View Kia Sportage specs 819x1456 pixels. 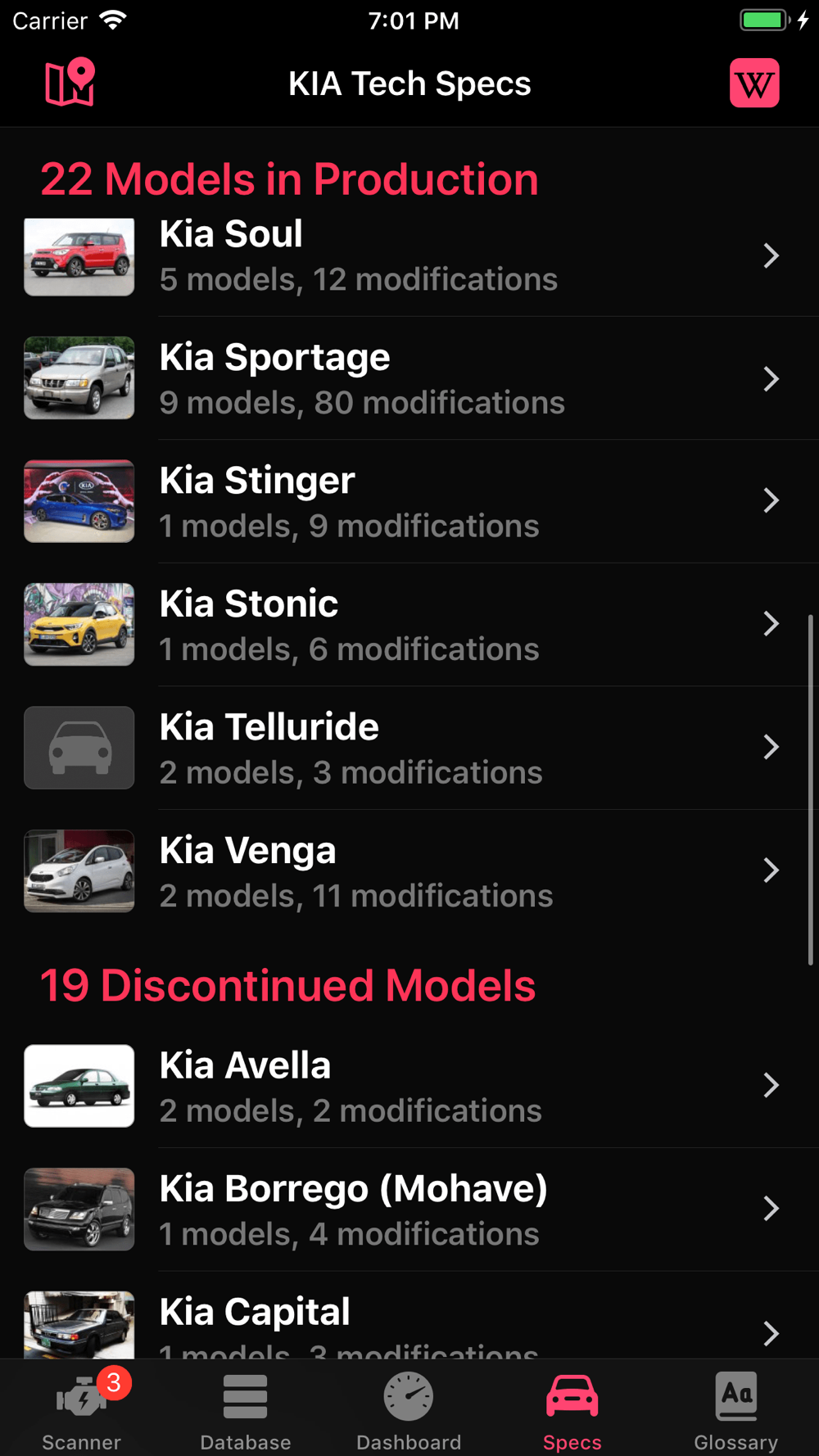click(409, 378)
